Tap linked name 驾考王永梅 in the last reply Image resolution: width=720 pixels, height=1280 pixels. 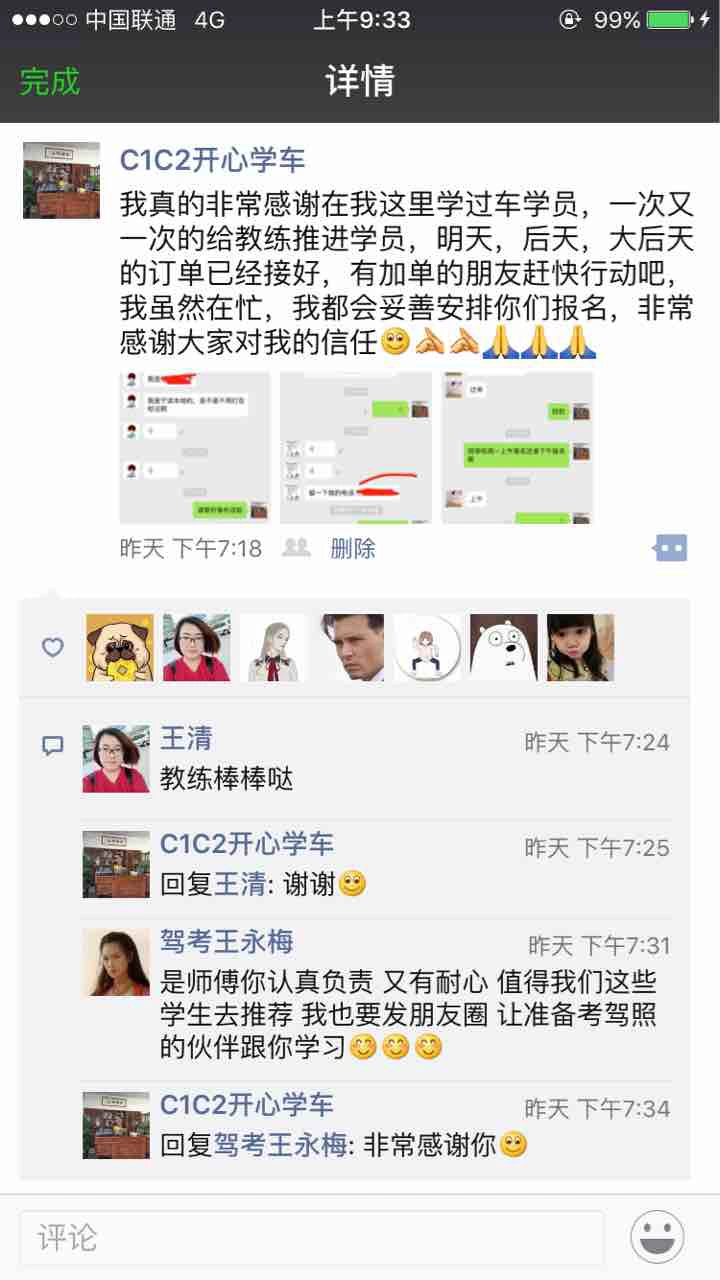point(280,1145)
